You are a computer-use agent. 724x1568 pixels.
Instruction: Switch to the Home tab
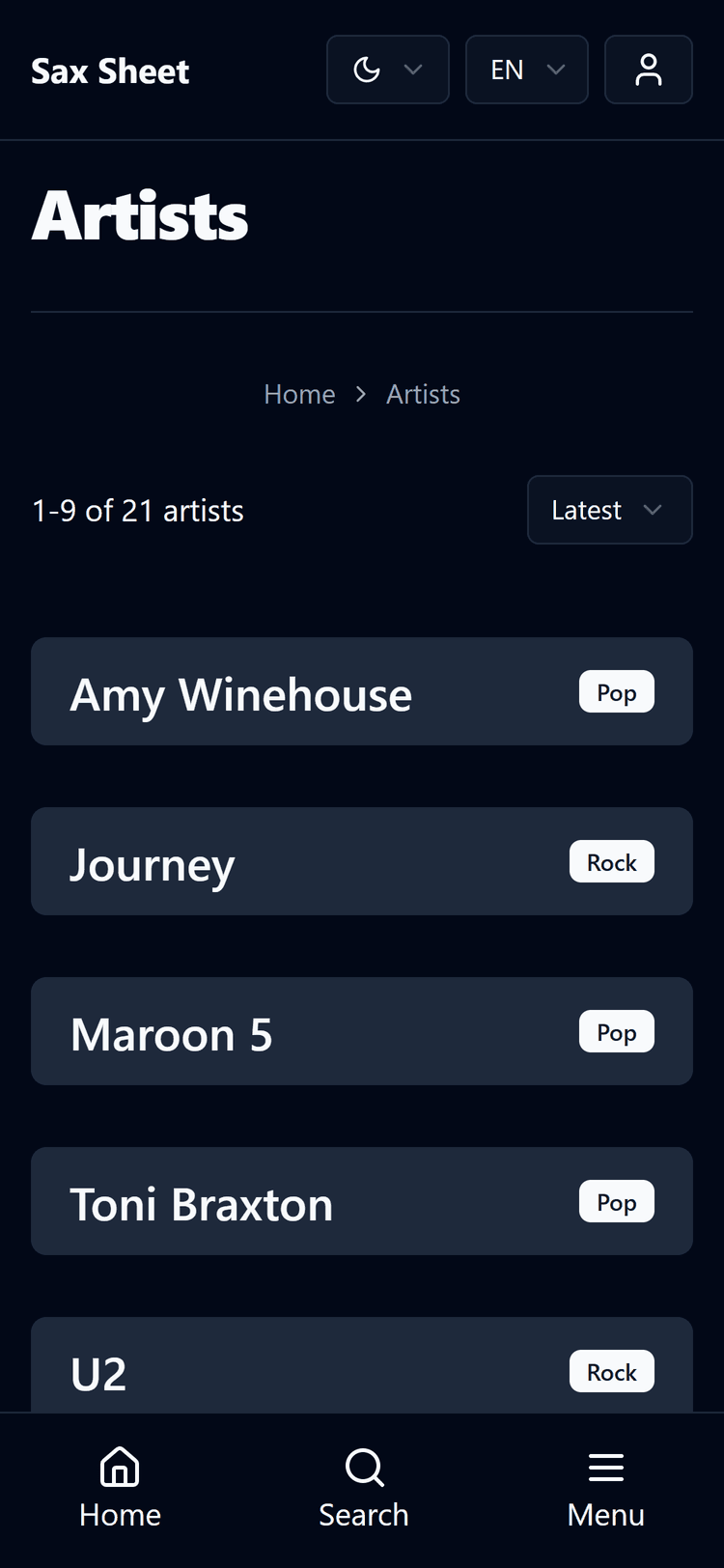click(120, 1487)
